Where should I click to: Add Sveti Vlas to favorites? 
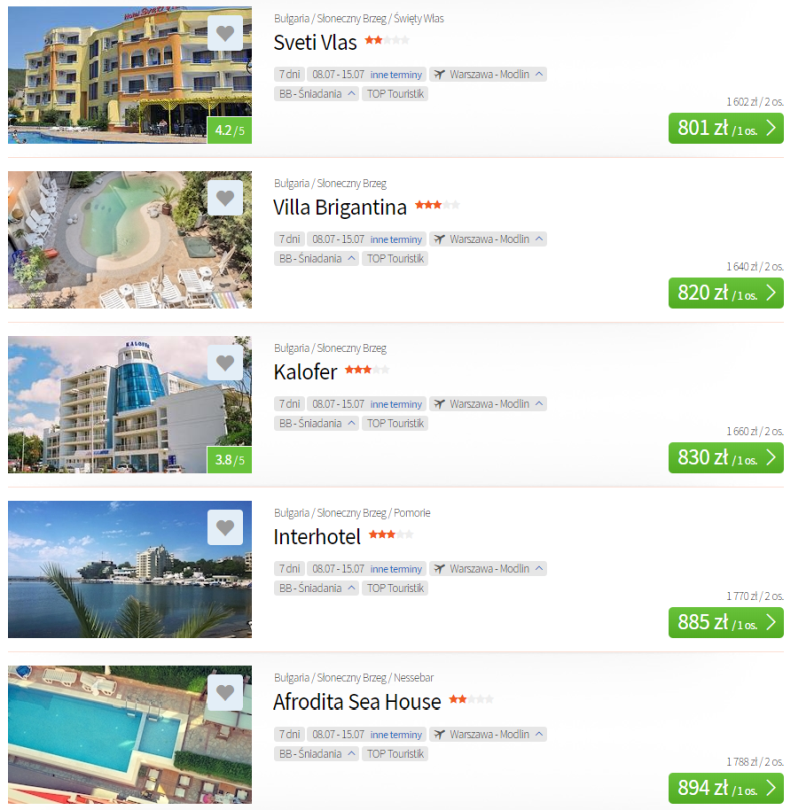(225, 33)
